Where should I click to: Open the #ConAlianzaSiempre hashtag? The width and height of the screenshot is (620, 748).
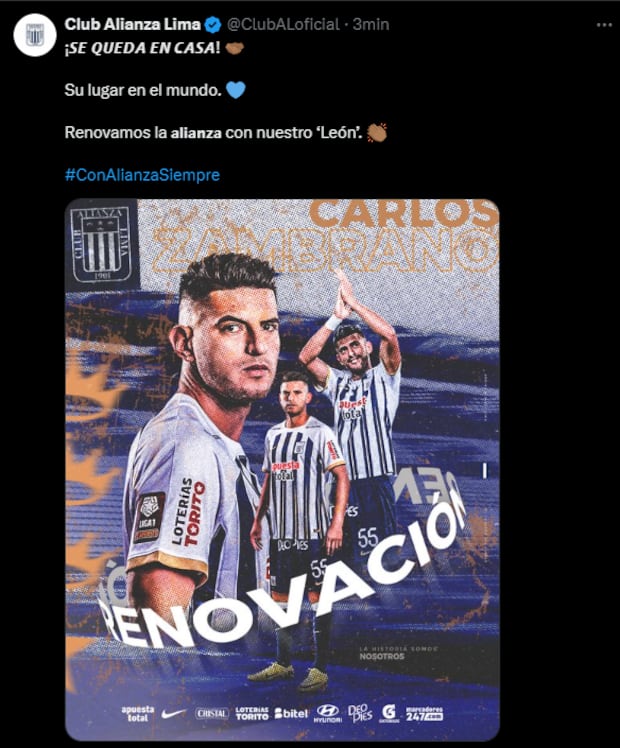click(142, 174)
